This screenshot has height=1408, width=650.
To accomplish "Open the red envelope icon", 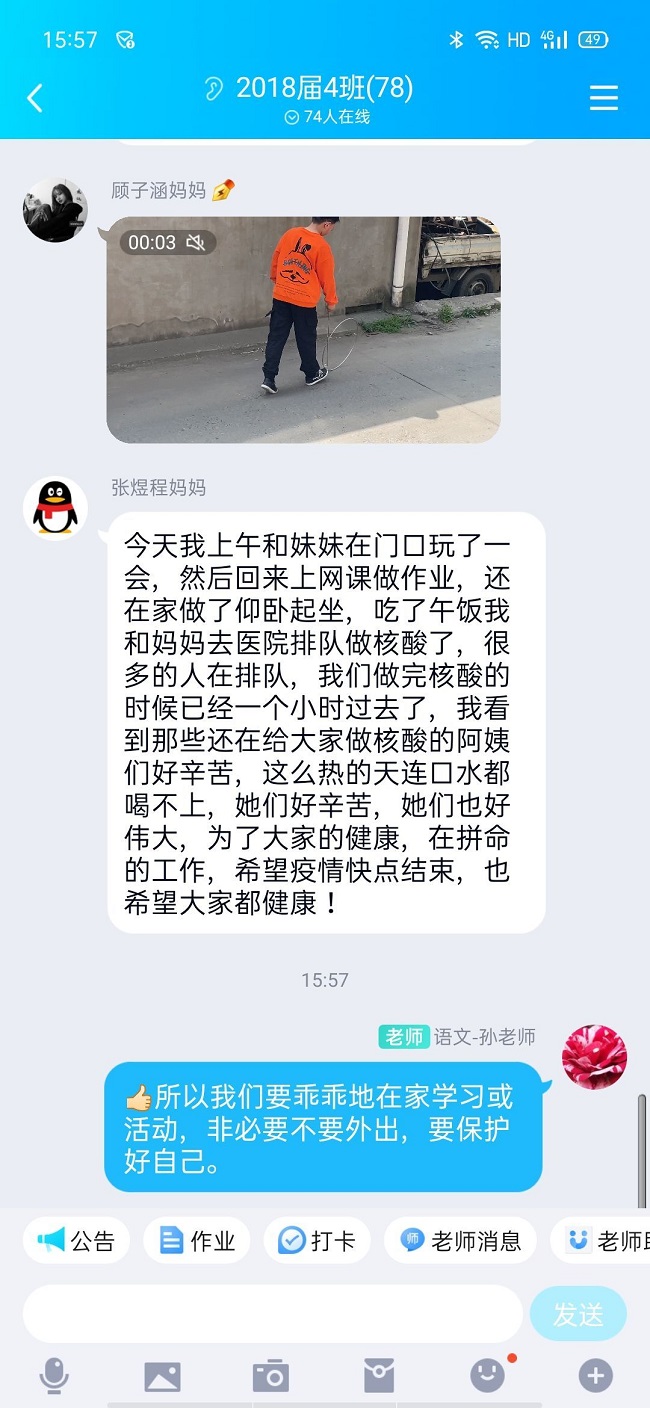I will pyautogui.click(x=379, y=1376).
